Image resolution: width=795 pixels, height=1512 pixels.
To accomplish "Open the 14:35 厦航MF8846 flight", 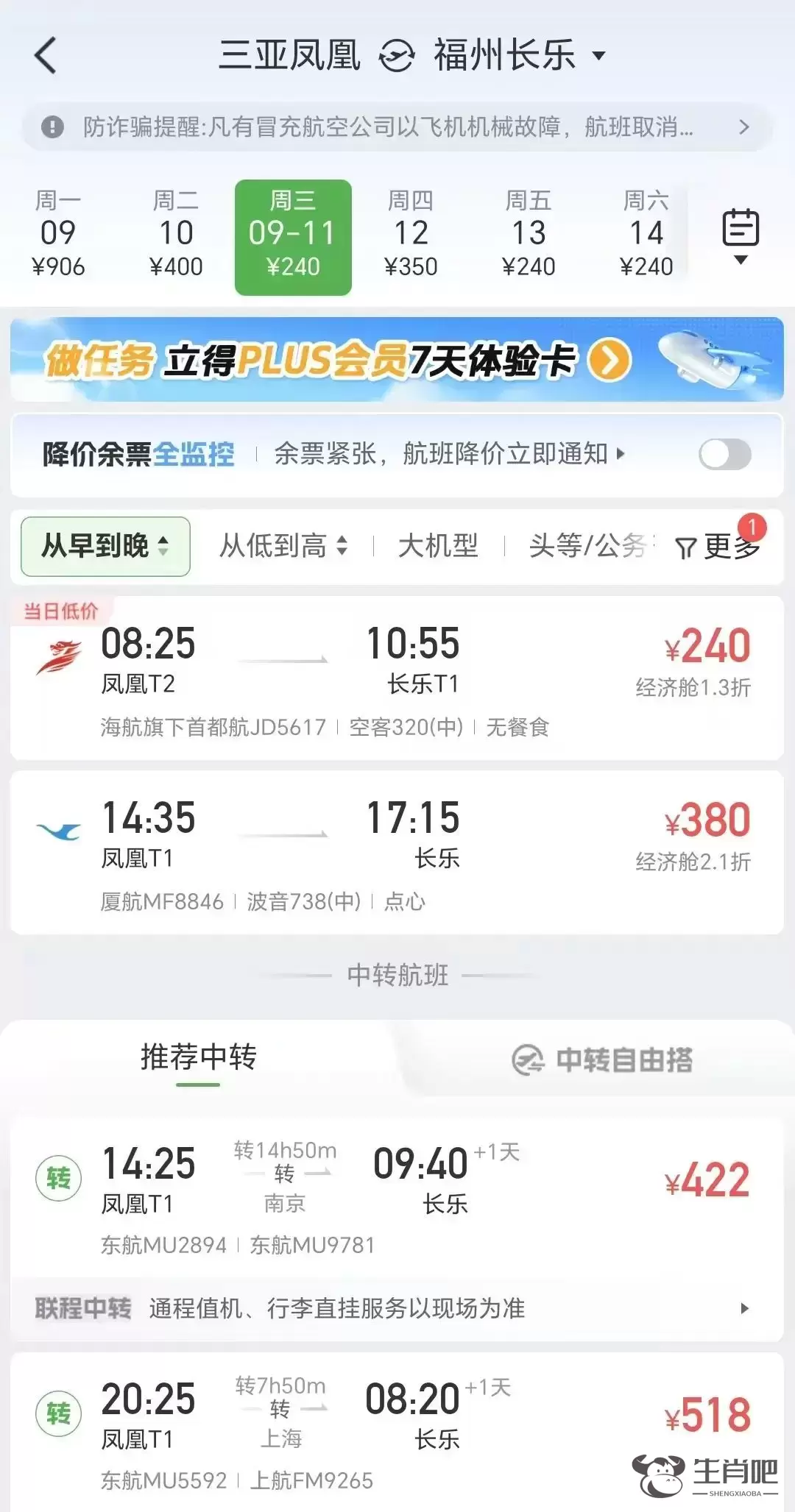I will (x=397, y=853).
